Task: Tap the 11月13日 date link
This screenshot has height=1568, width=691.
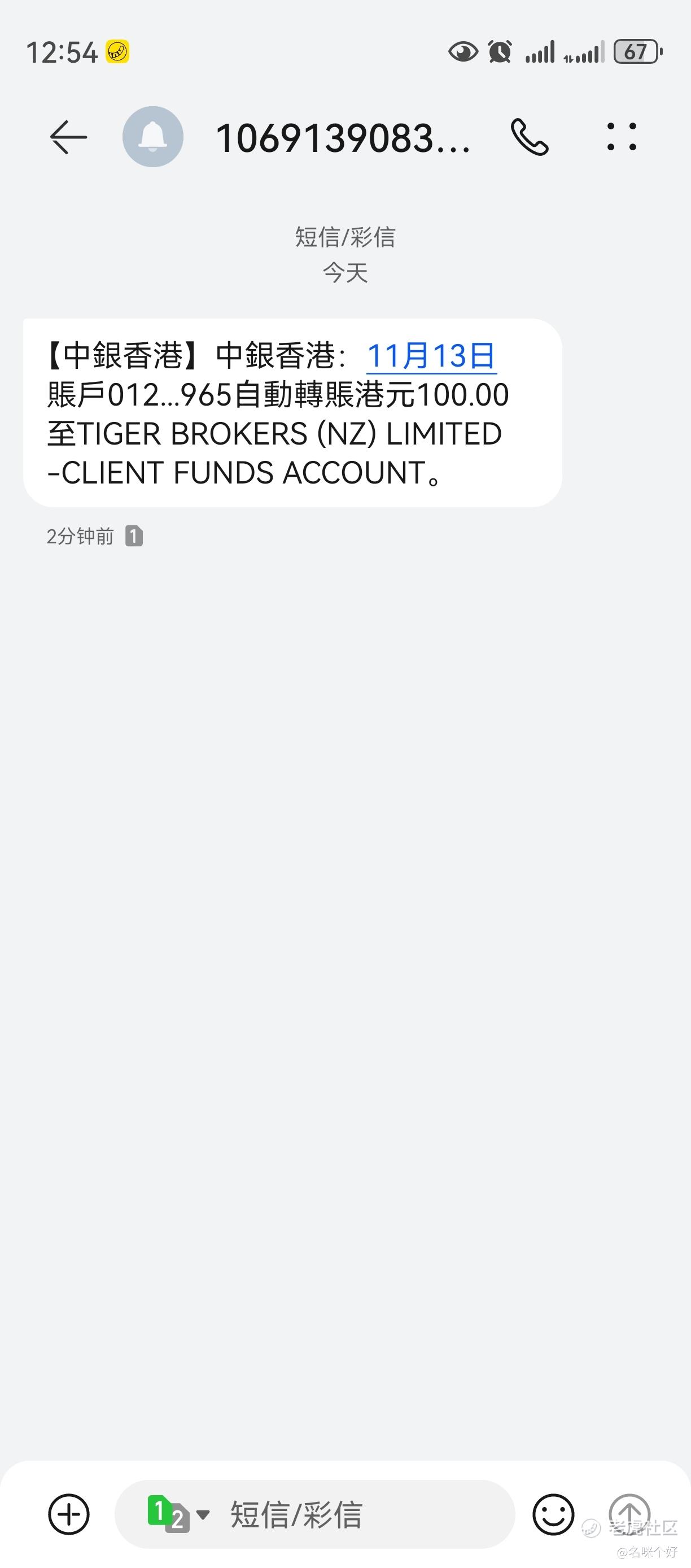Action: point(431,355)
